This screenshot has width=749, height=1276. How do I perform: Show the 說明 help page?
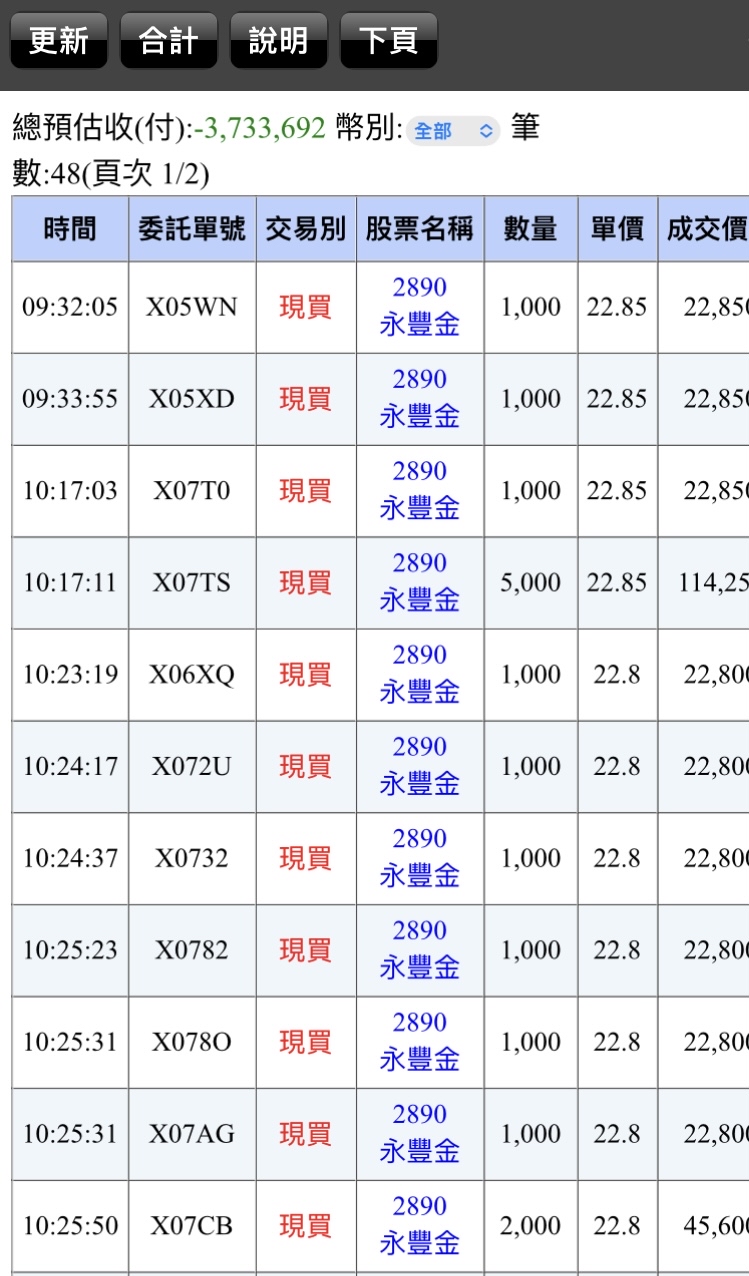point(278,41)
